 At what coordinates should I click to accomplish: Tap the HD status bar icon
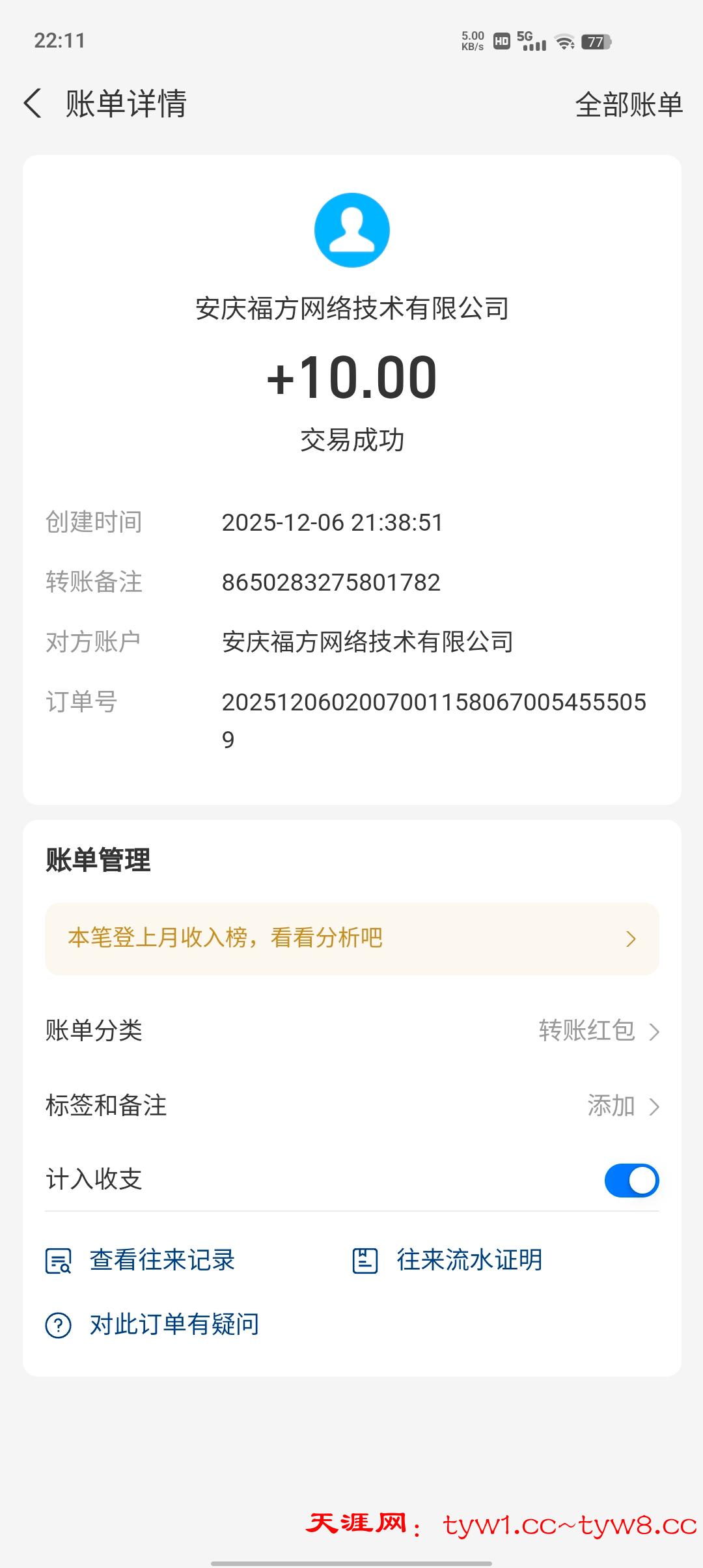501,40
